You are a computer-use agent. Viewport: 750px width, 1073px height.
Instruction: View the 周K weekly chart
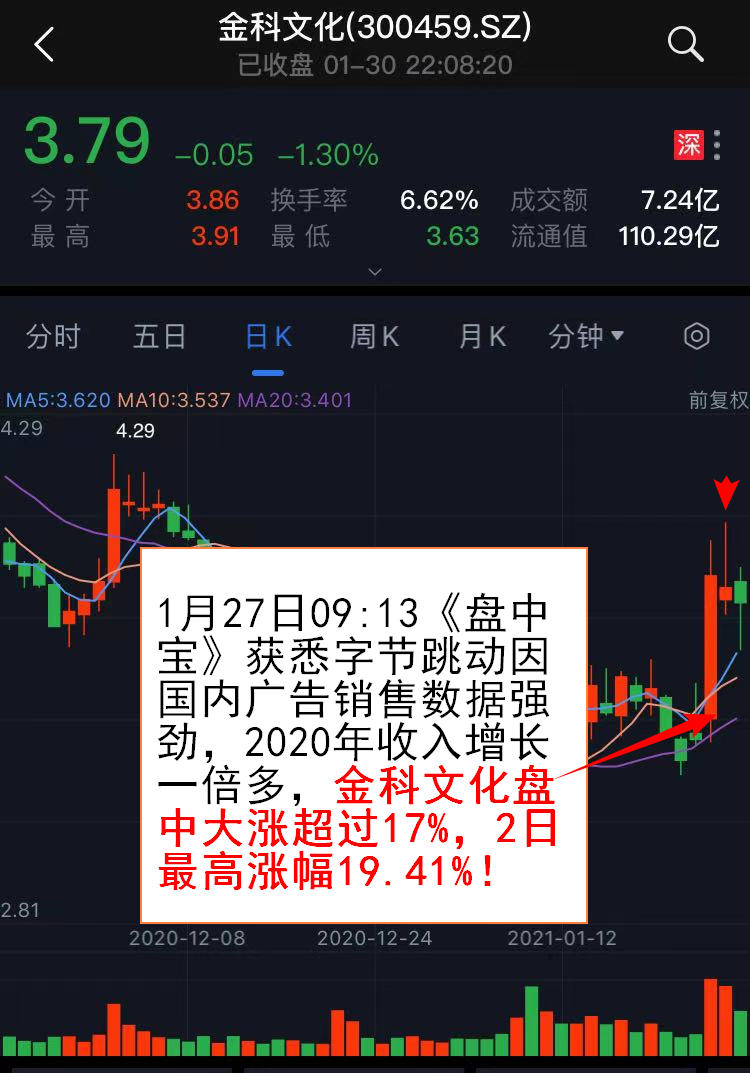374,337
